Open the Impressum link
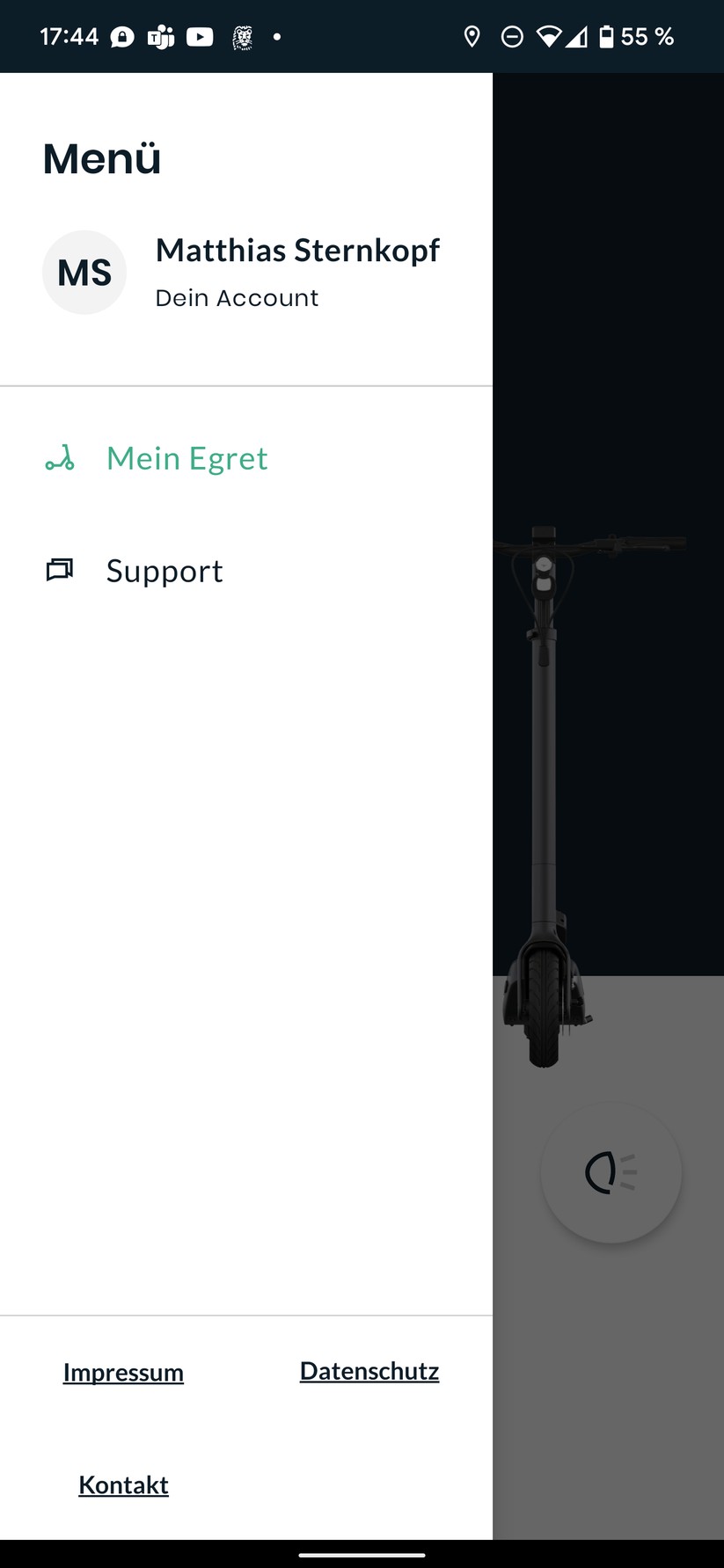 pyautogui.click(x=123, y=1373)
